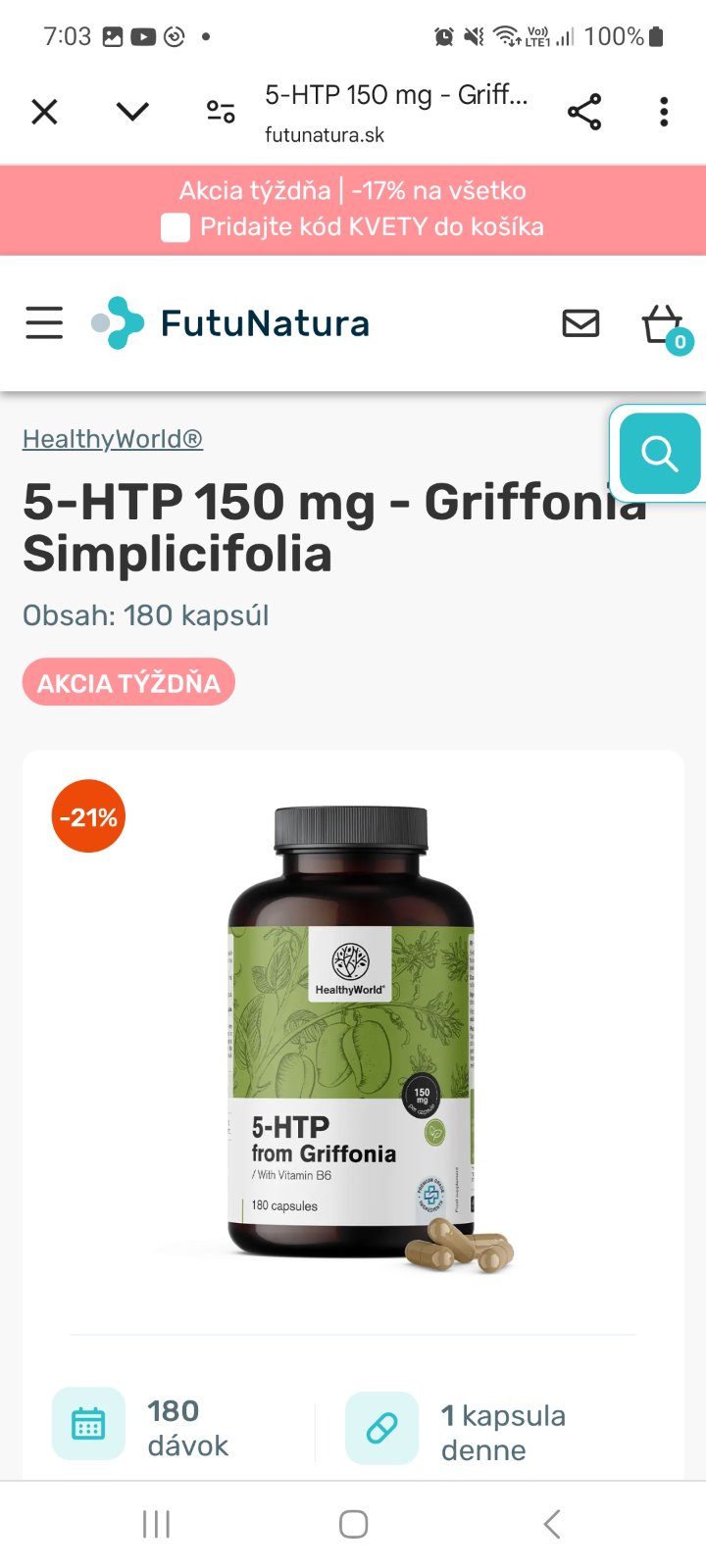View the shopping basket
The width and height of the screenshot is (706, 1568).
click(x=664, y=324)
